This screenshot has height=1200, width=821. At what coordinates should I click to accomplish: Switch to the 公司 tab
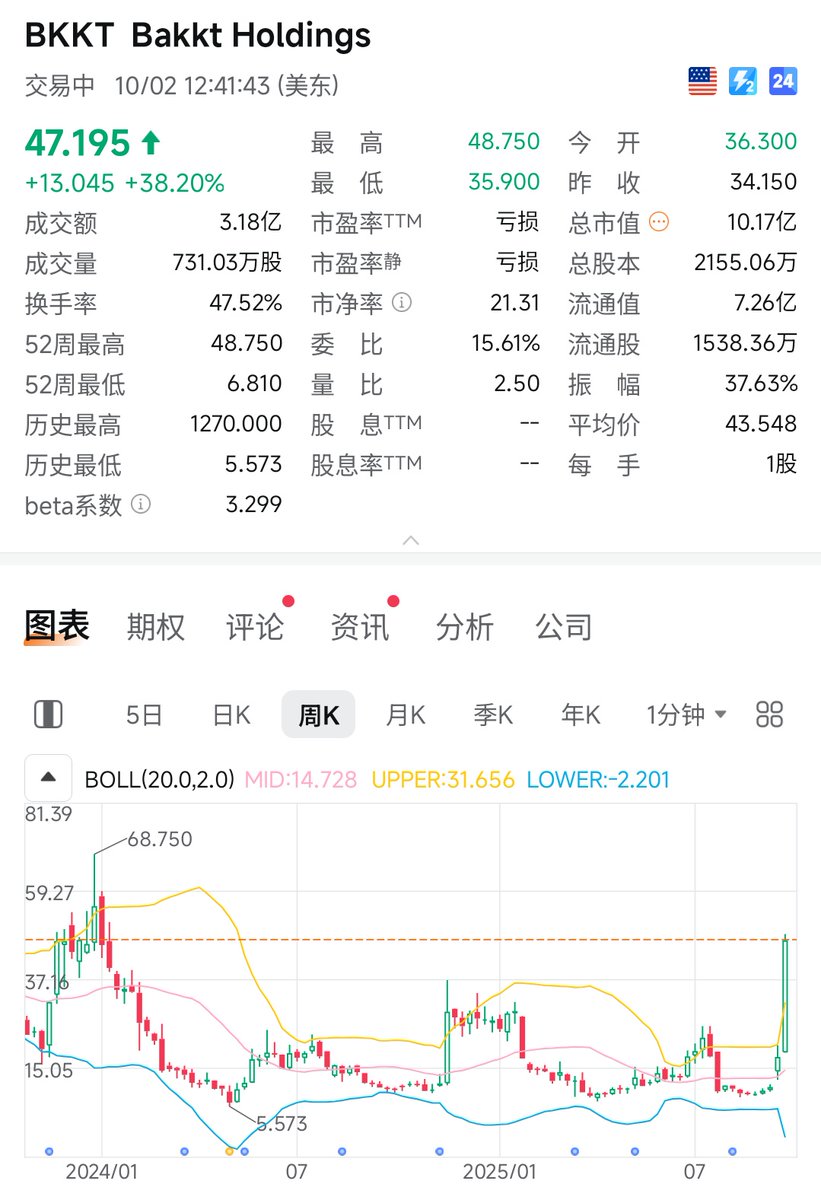tap(564, 627)
